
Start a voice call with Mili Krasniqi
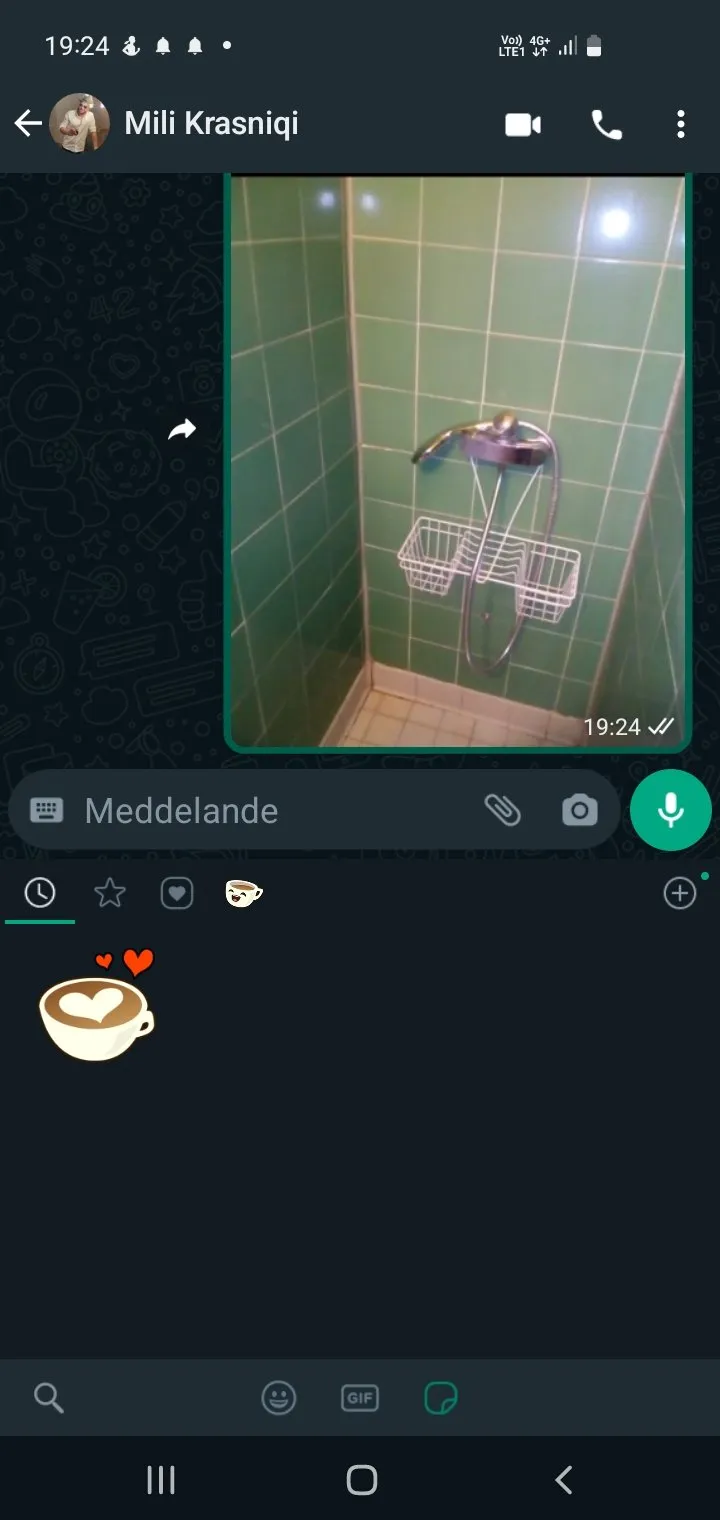pos(607,125)
